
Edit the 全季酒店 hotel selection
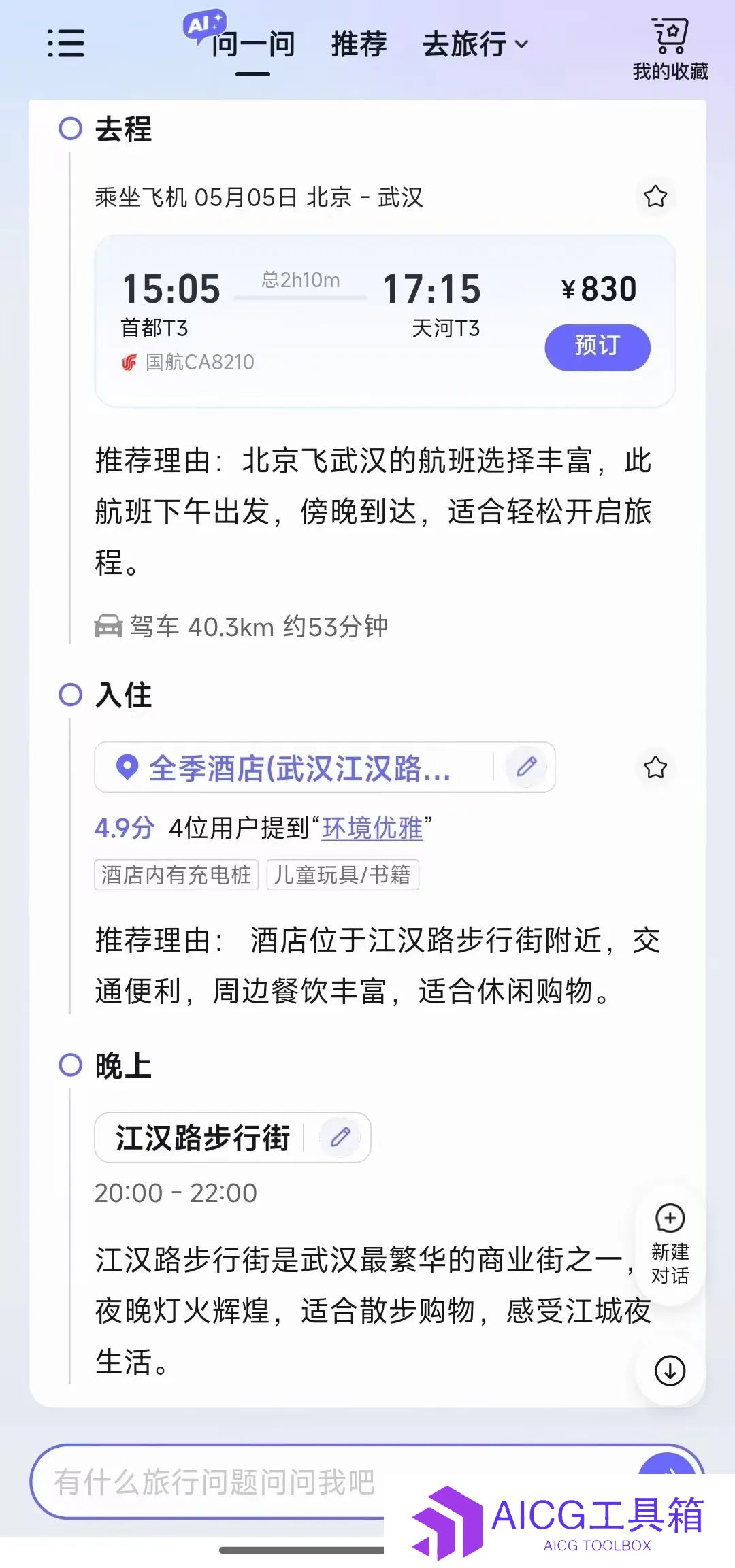pyautogui.click(x=526, y=767)
